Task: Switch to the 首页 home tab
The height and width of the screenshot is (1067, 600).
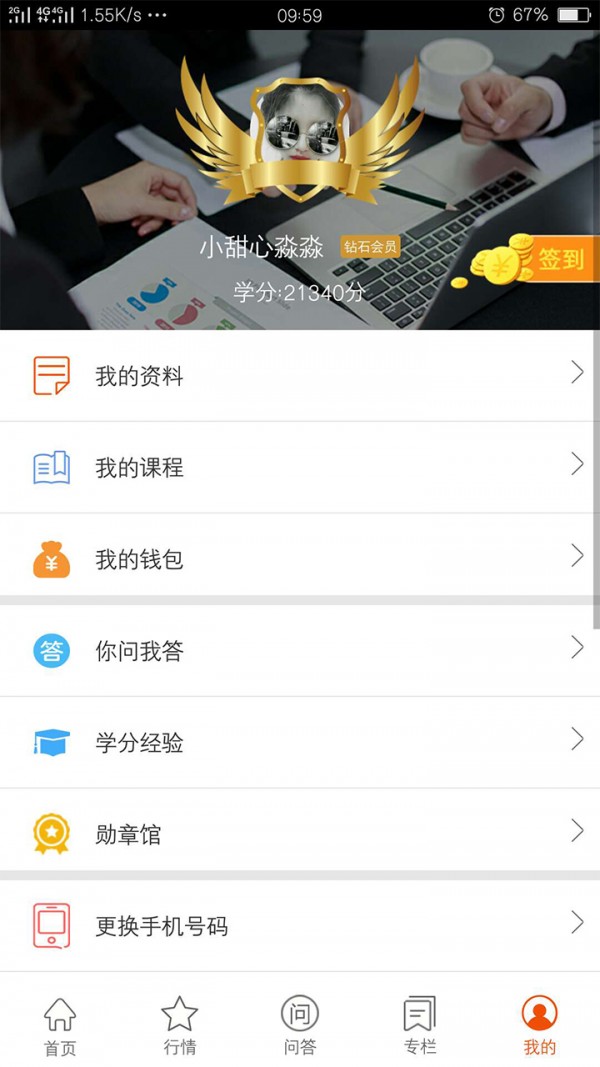Action: [60, 1026]
